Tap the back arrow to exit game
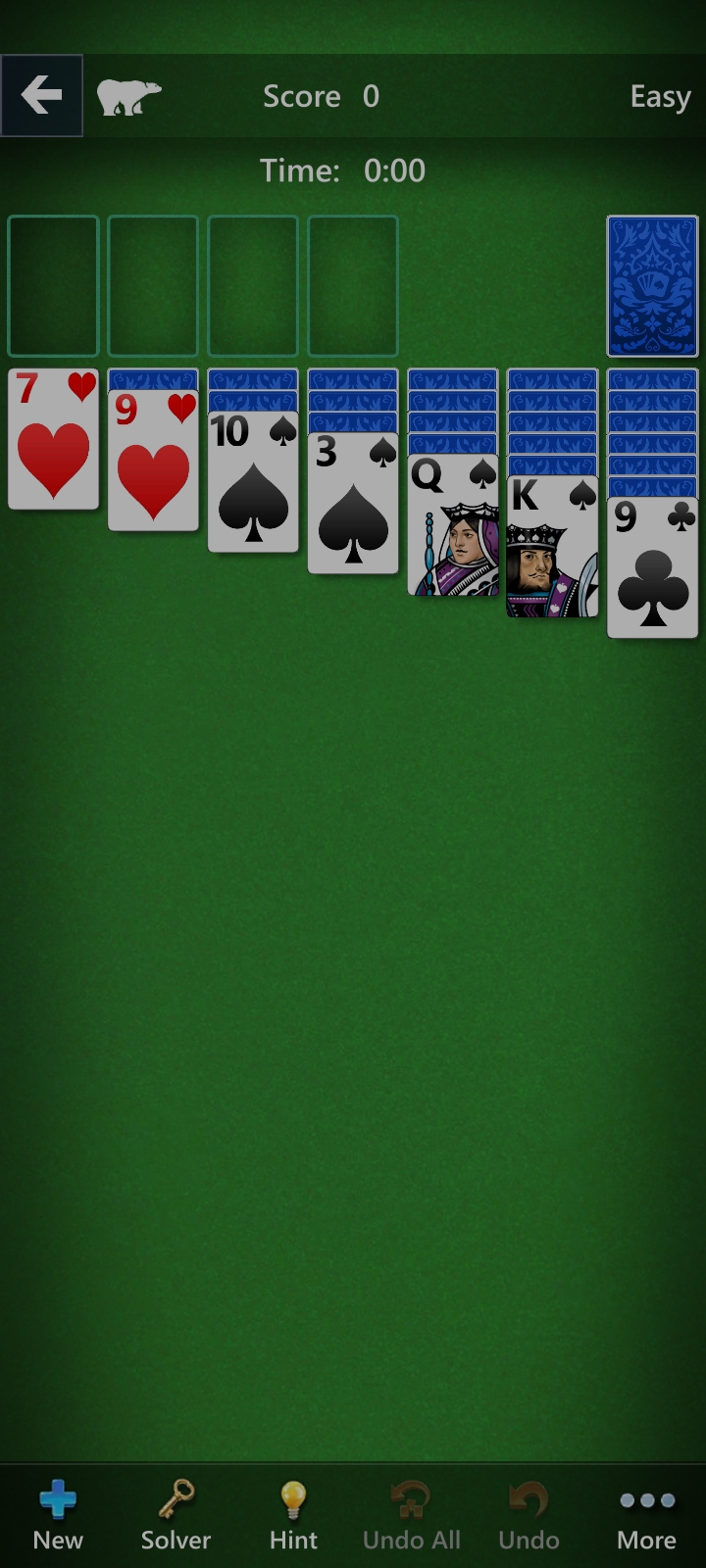The image size is (706, 1568). click(x=41, y=95)
